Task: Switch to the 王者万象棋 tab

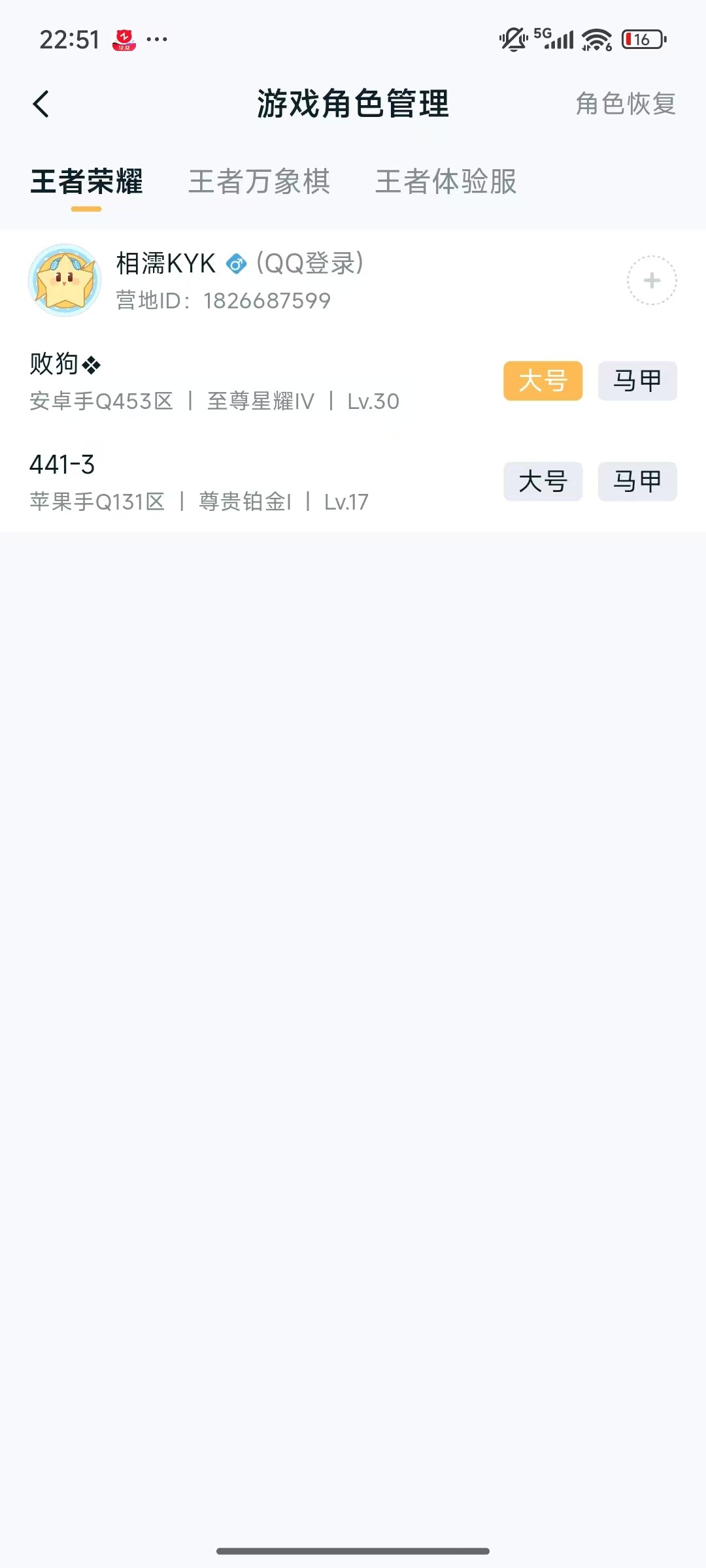Action: [260, 183]
